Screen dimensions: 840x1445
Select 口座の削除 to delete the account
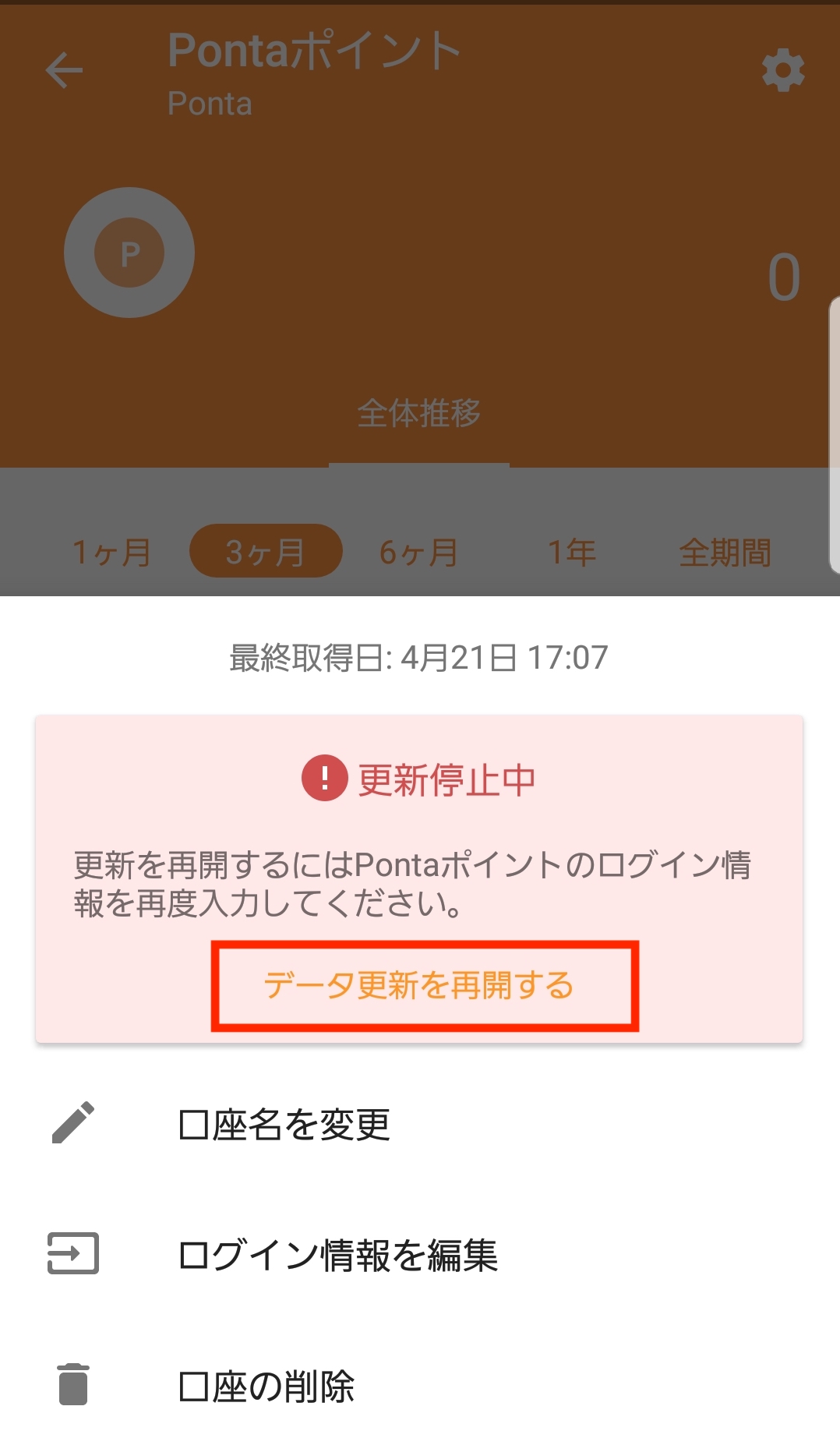click(420, 1385)
